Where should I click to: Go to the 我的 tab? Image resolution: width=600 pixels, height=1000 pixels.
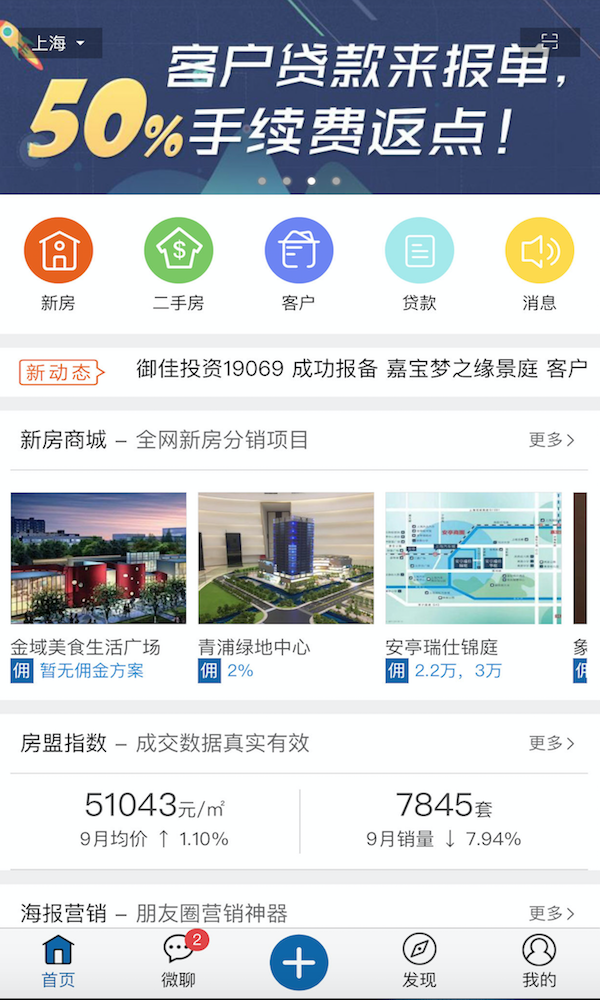(539, 962)
